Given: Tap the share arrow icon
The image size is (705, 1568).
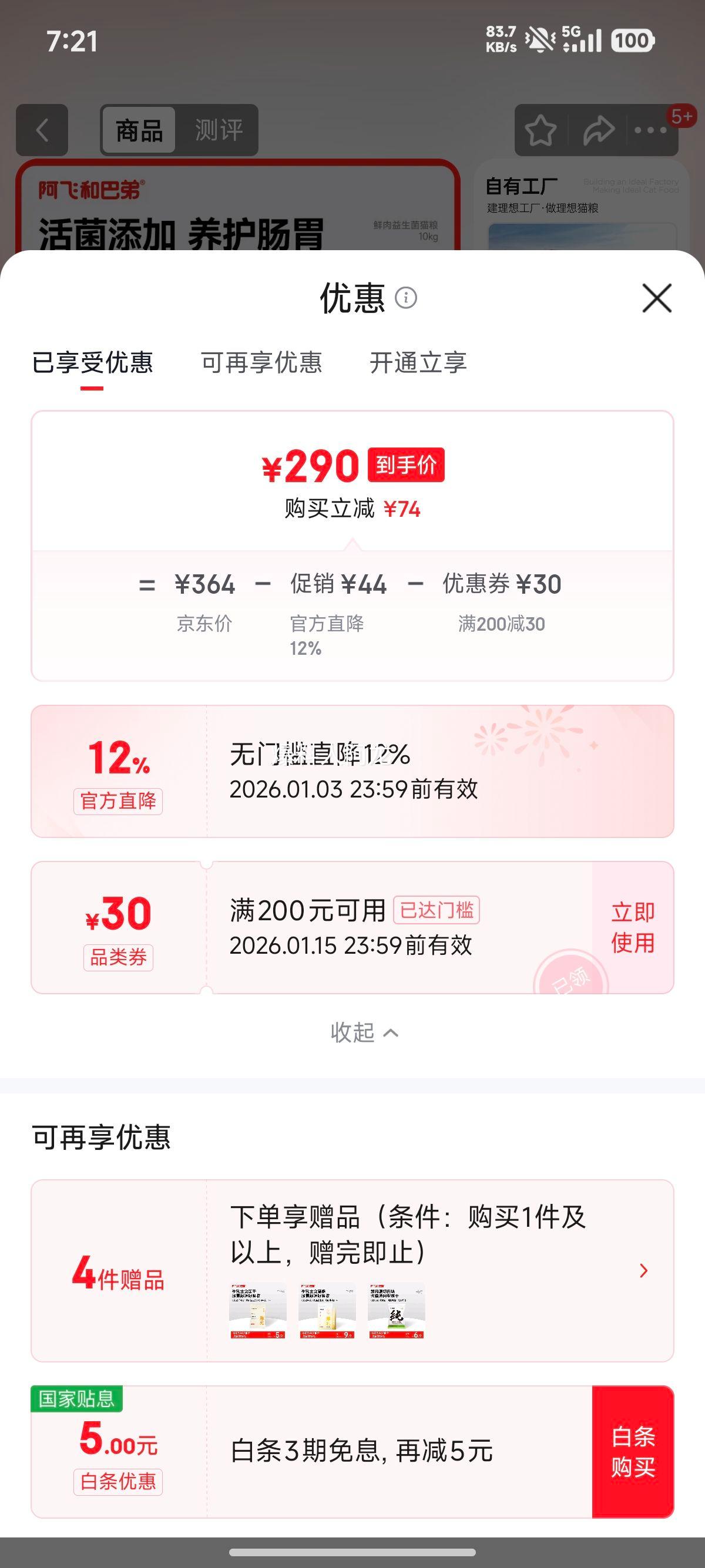Looking at the screenshot, I should coord(598,130).
